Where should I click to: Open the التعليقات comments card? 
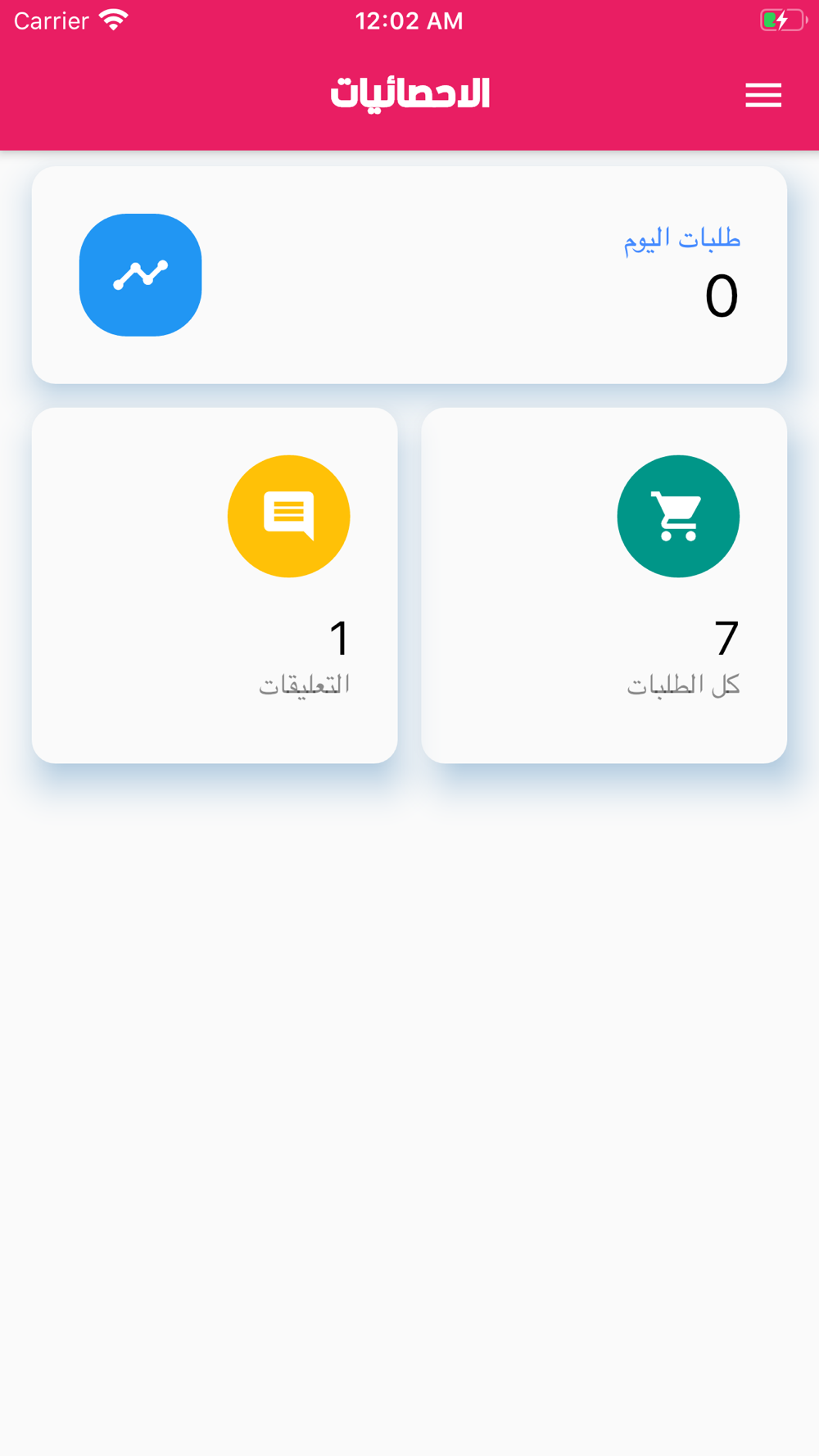[215, 586]
